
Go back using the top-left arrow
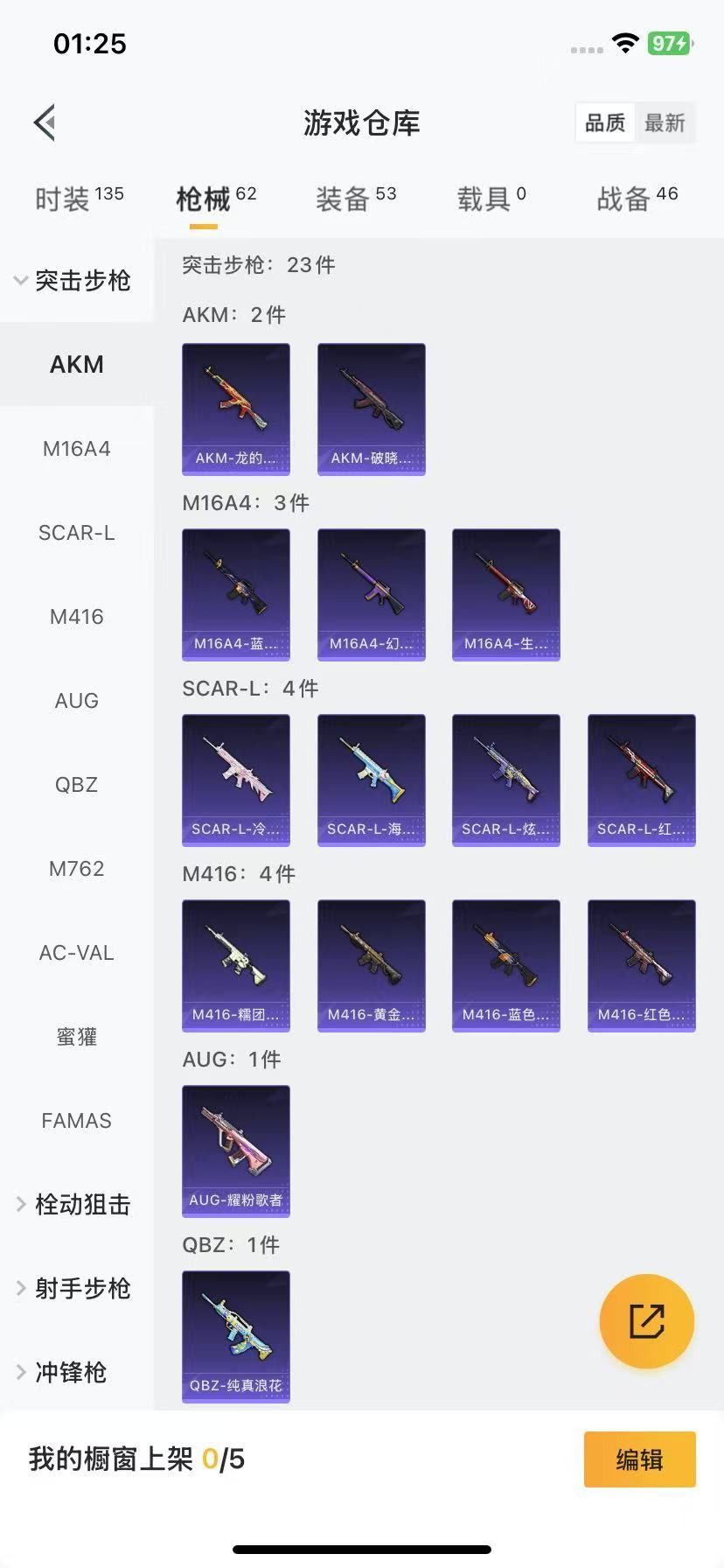click(45, 122)
